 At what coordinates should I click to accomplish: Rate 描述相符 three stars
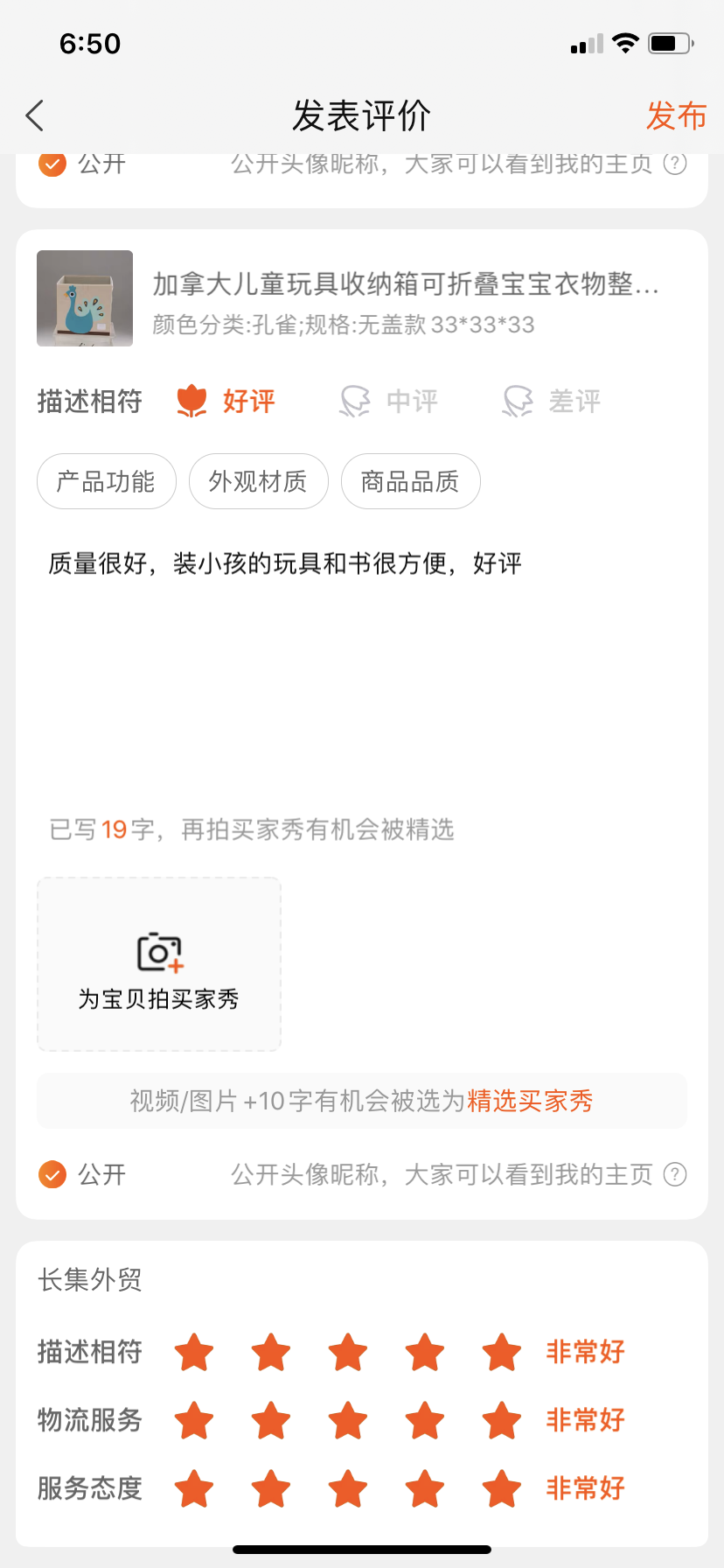348,1352
